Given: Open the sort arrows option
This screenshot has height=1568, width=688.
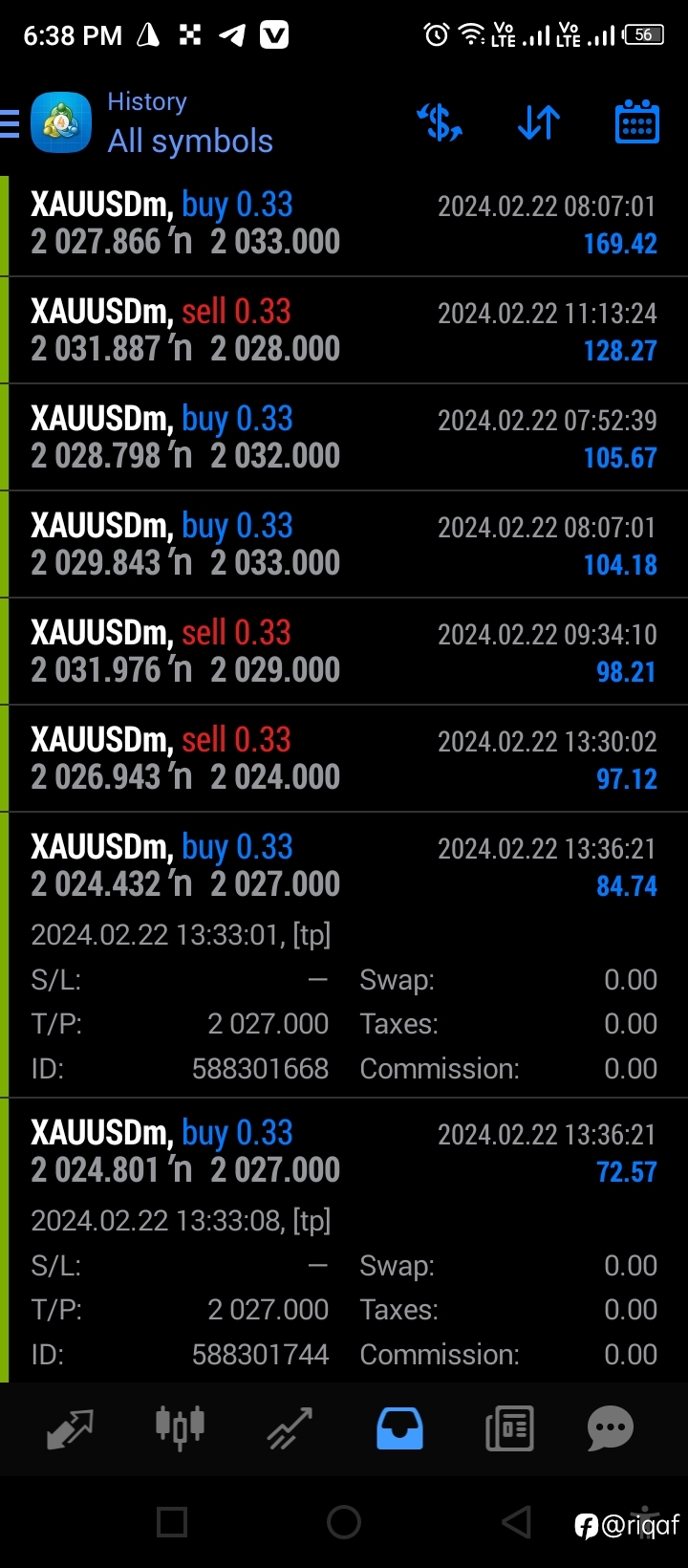Looking at the screenshot, I should pos(539,122).
